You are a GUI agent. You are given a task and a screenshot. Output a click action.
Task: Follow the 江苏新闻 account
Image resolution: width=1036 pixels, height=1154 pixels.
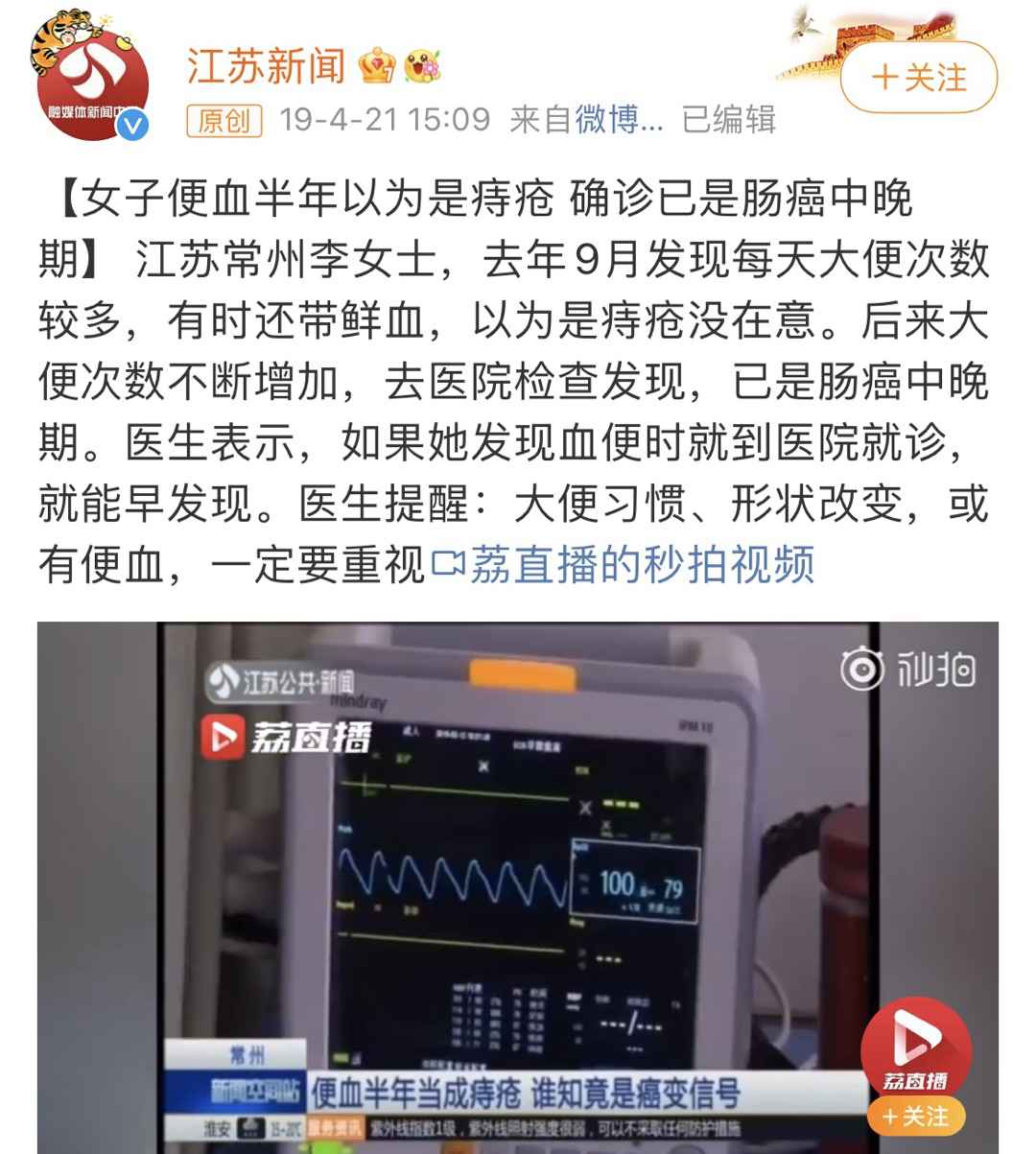(919, 77)
